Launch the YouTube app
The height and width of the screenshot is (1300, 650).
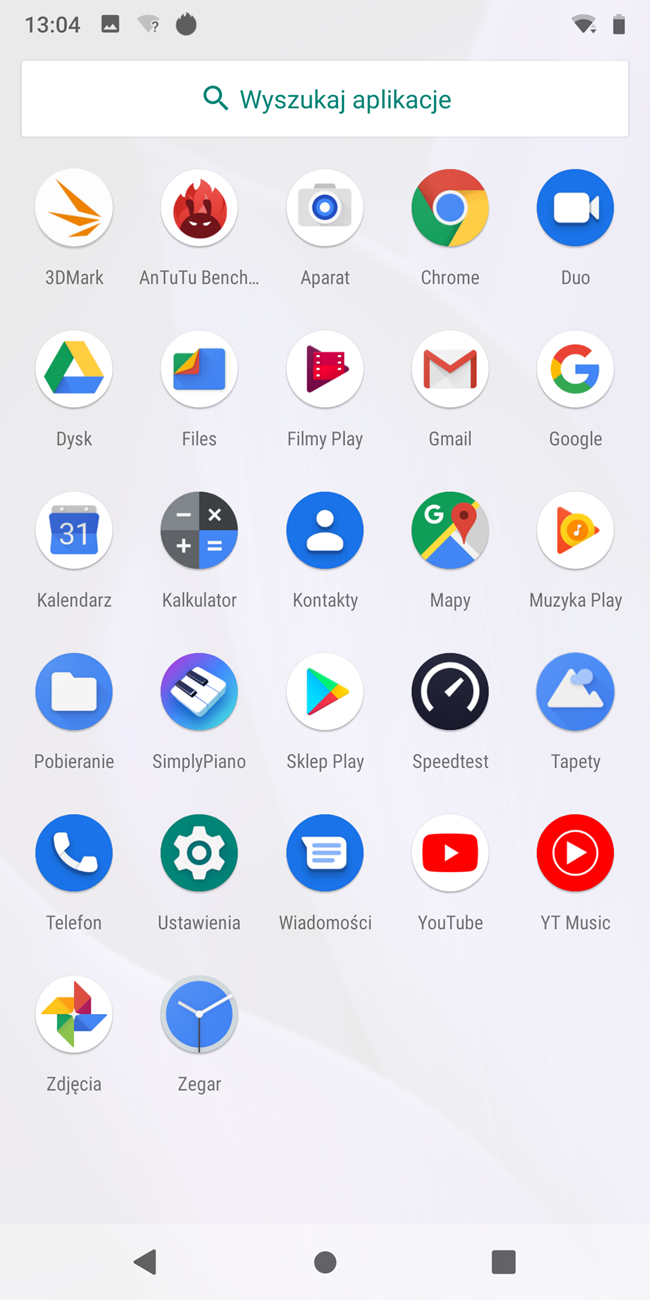coord(450,853)
